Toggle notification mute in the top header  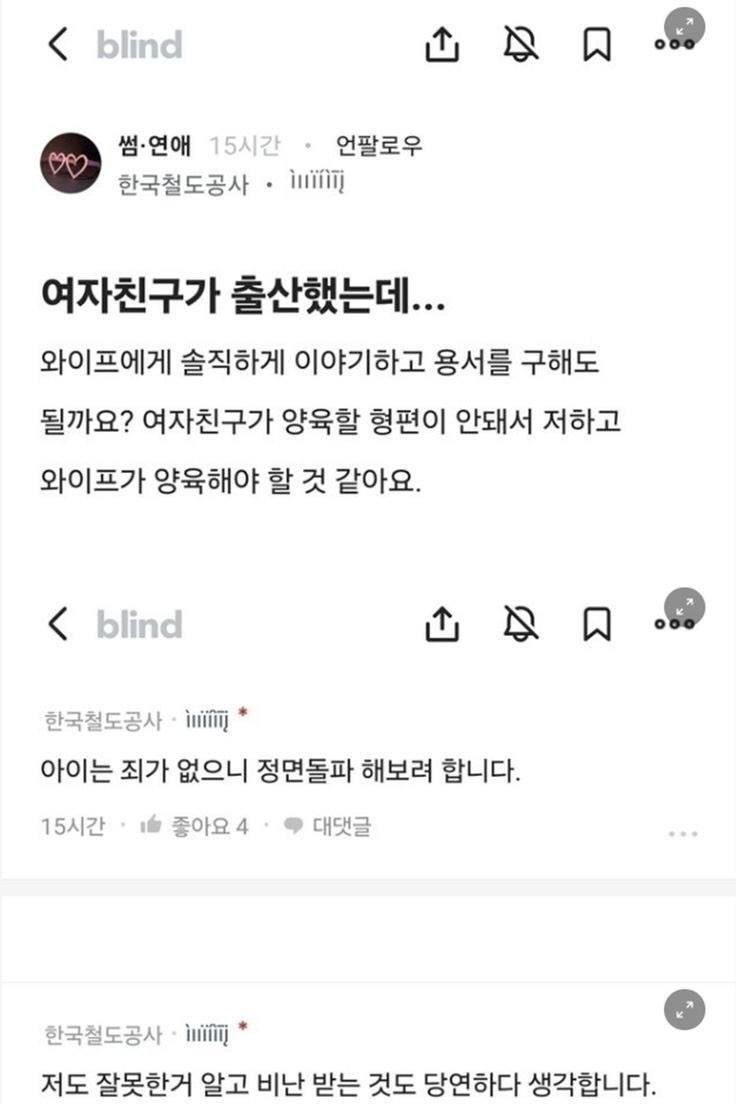point(521,43)
